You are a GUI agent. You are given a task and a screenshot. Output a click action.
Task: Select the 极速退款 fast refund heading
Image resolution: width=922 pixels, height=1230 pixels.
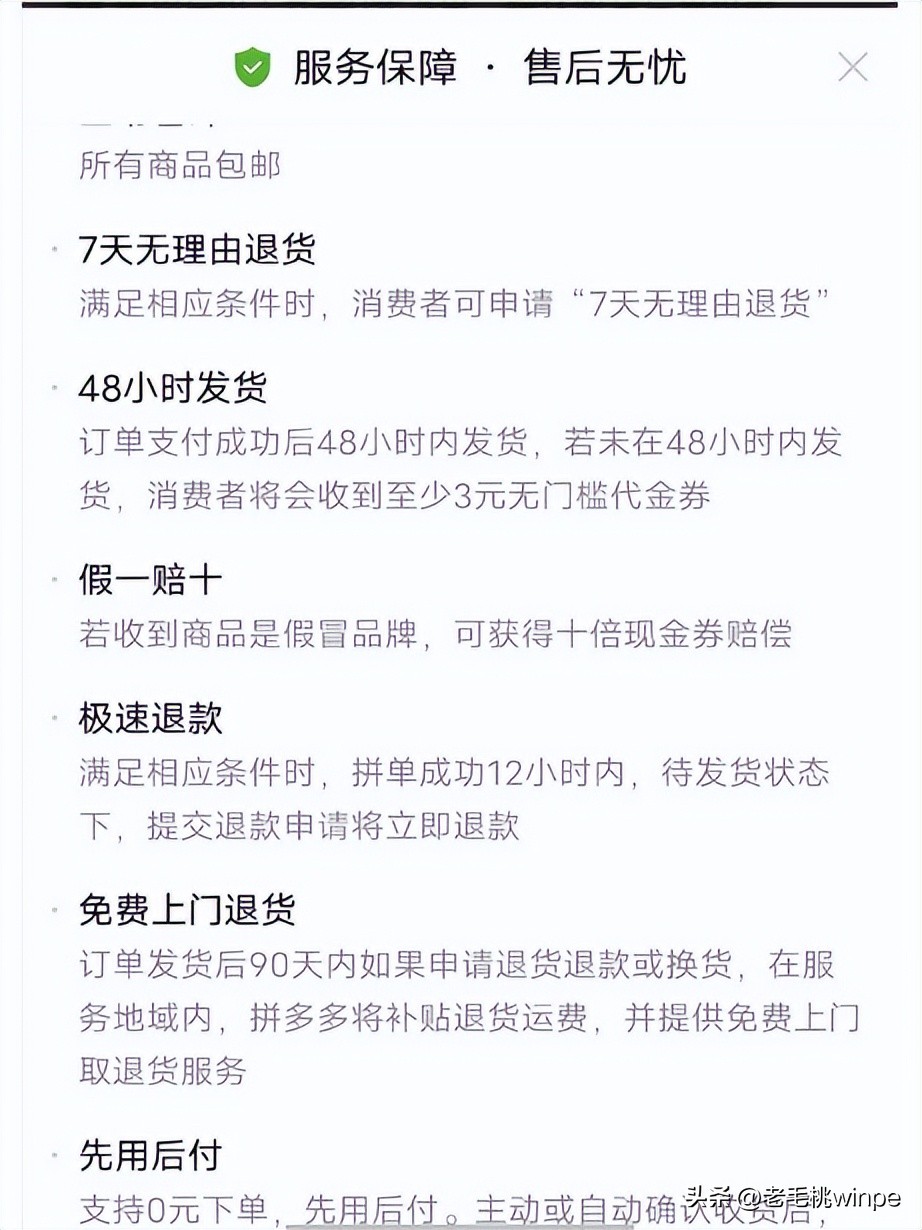click(150, 719)
